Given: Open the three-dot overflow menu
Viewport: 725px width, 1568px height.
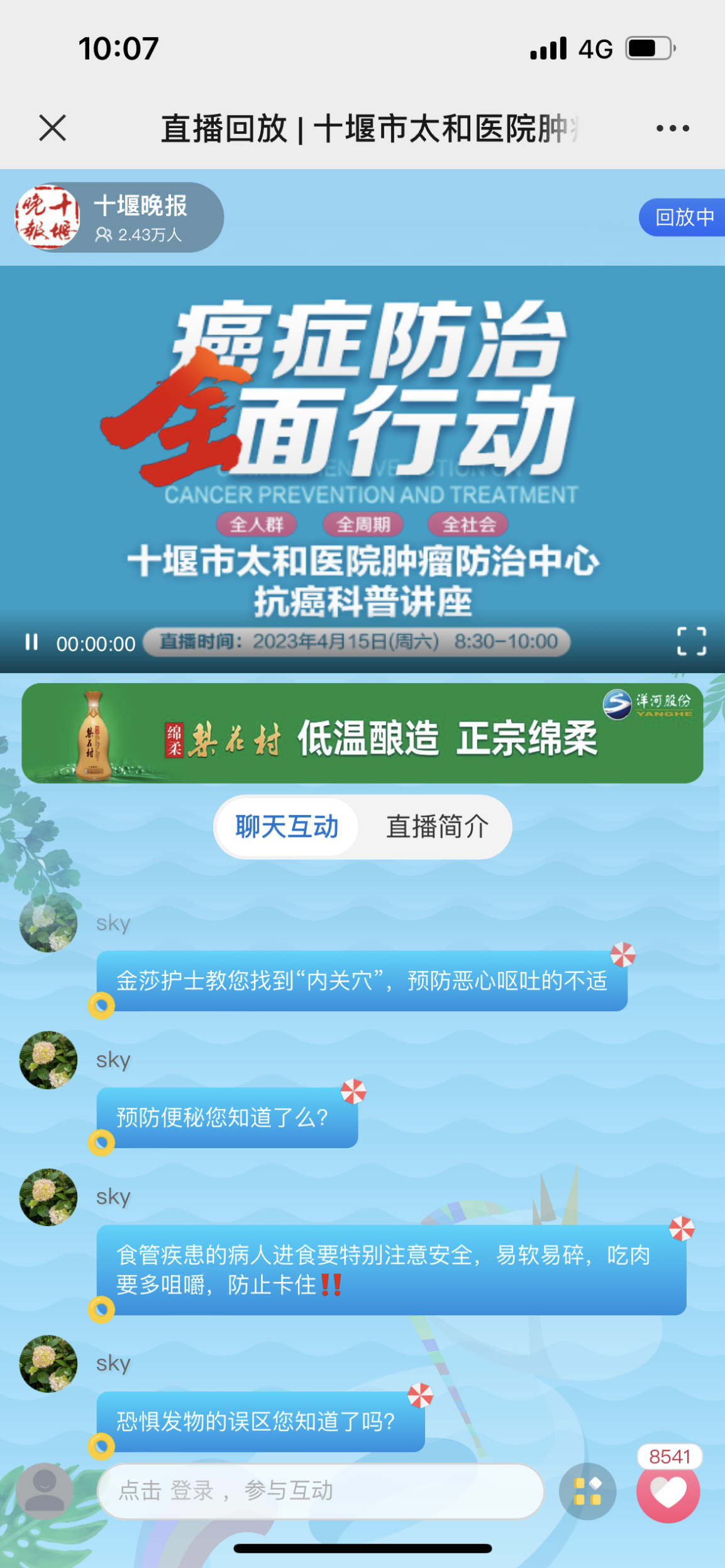Looking at the screenshot, I should tap(672, 128).
